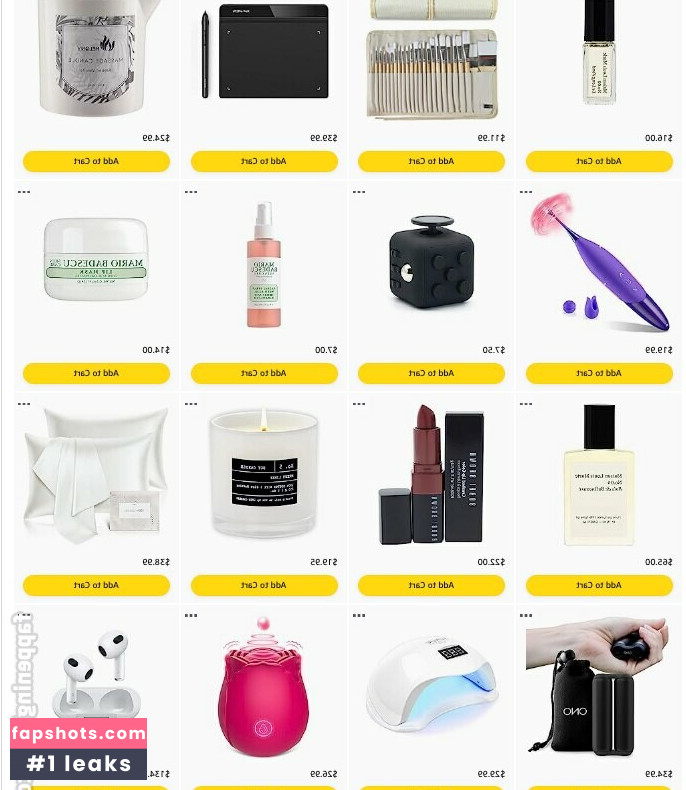Screen dimensions: 686x790
Task: Add the white jar candle to cart
Action: [x=264, y=585]
